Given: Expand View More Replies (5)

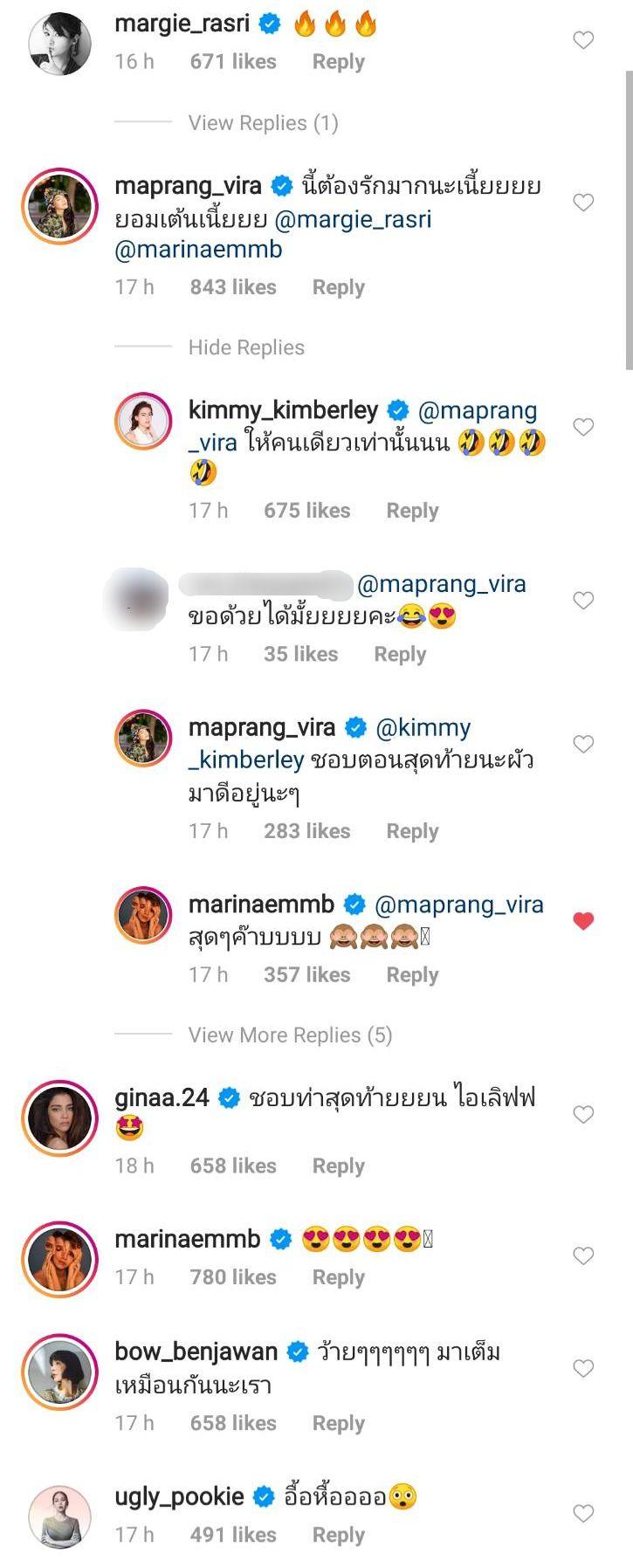Looking at the screenshot, I should [x=290, y=1035].
